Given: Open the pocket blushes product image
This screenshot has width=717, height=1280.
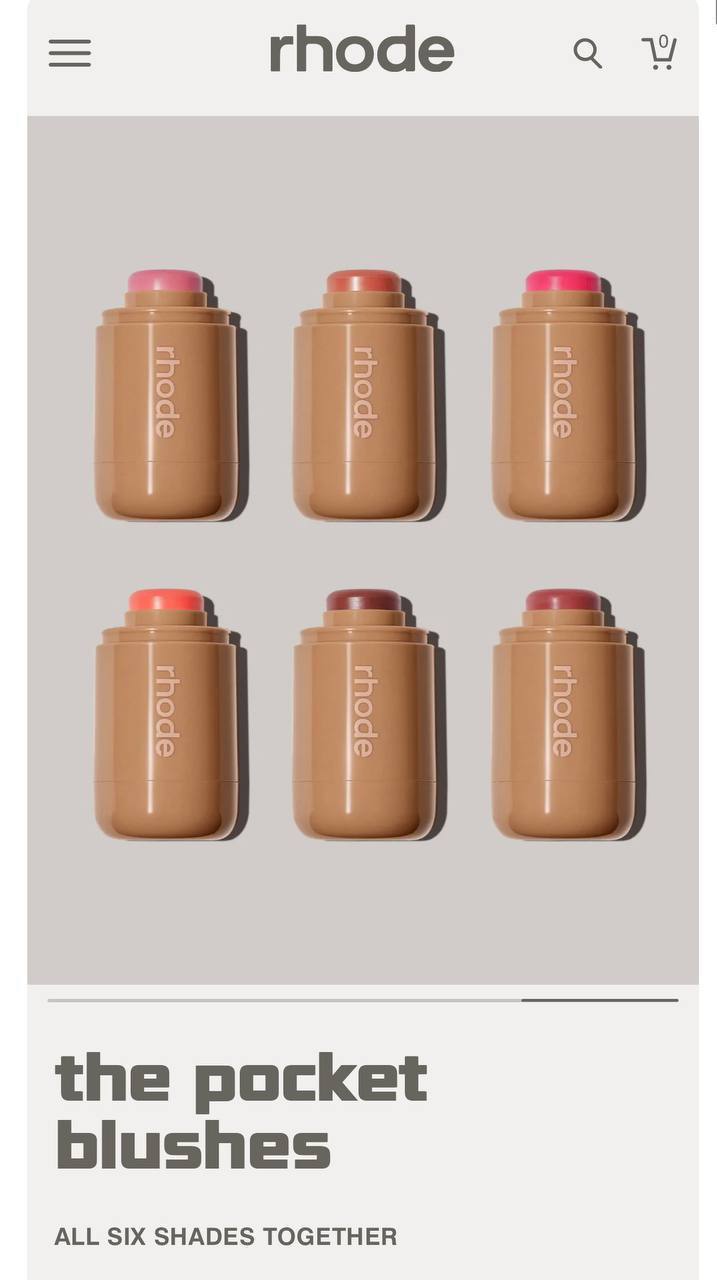Looking at the screenshot, I should coord(362,550).
